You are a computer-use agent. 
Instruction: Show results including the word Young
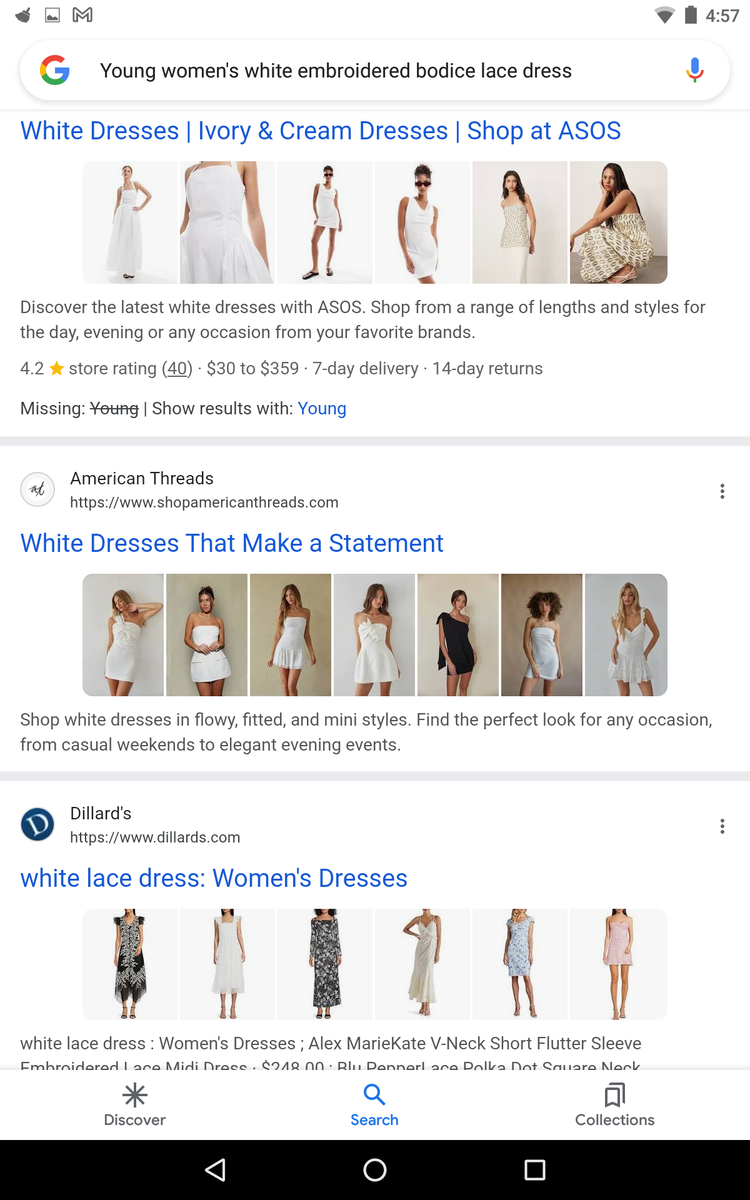click(322, 409)
